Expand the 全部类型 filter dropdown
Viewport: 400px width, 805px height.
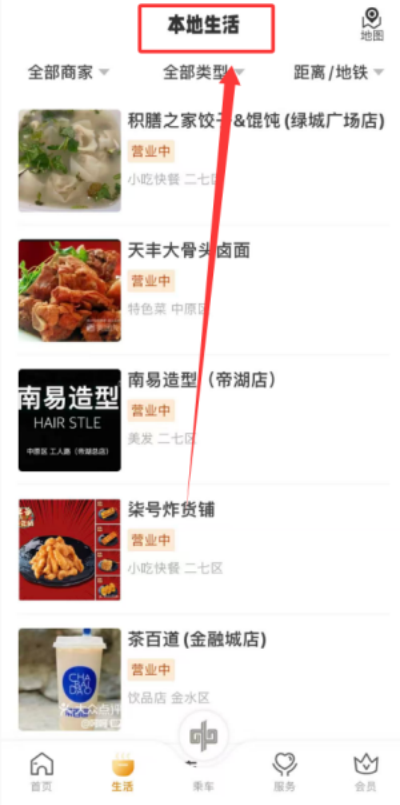point(203,72)
